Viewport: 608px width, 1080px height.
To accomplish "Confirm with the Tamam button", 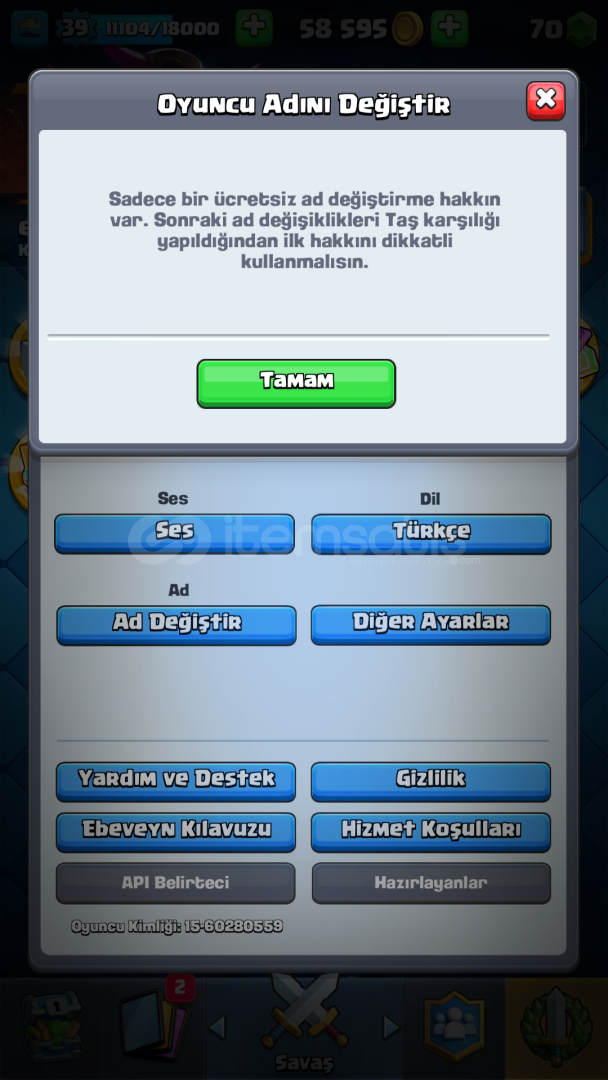I will (296, 384).
